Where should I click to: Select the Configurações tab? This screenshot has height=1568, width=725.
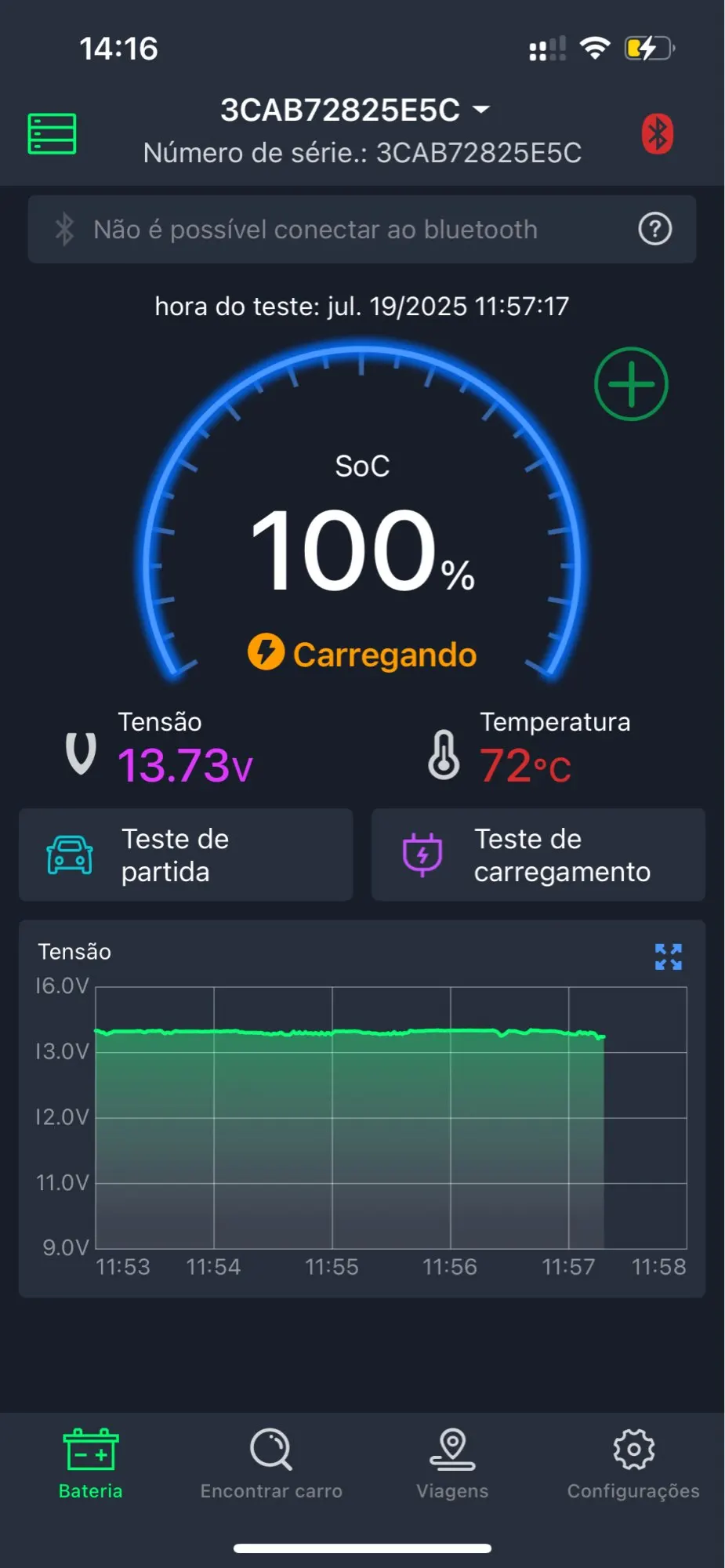pyautogui.click(x=633, y=1464)
